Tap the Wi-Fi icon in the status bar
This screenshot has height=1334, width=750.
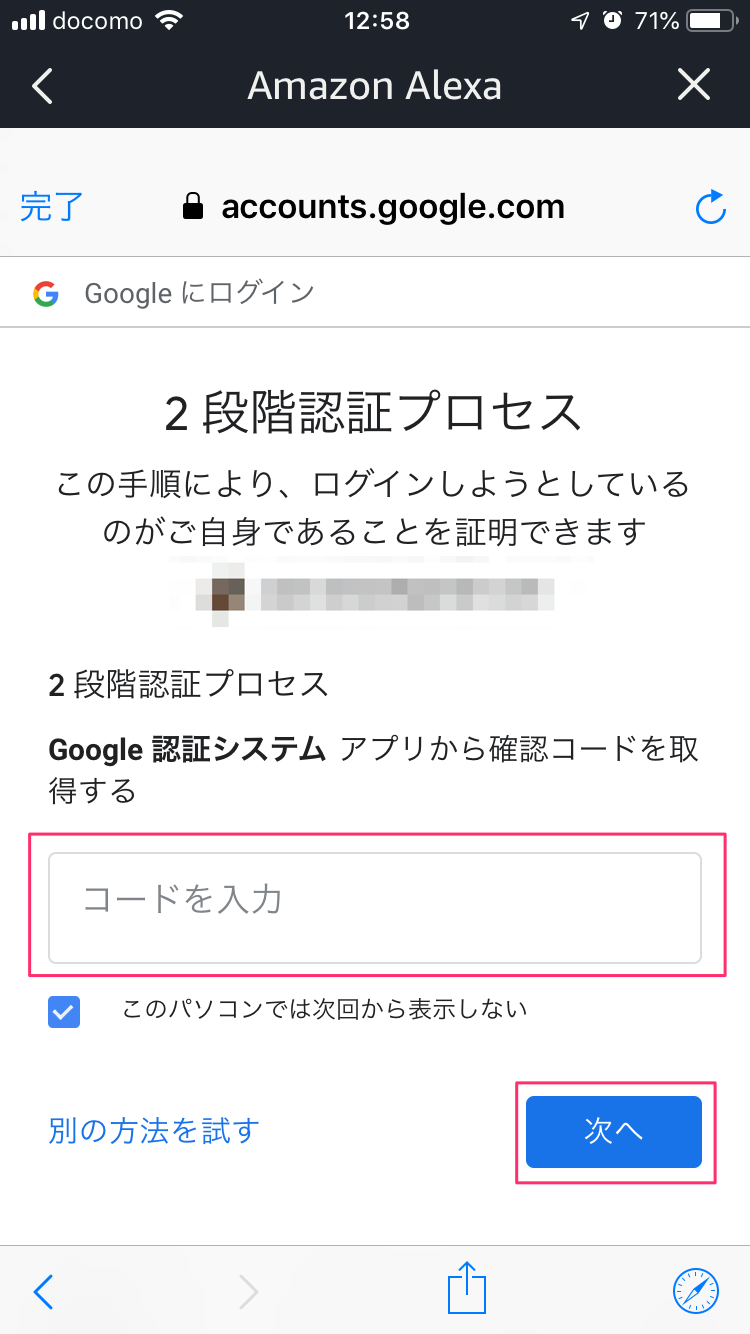point(166,20)
